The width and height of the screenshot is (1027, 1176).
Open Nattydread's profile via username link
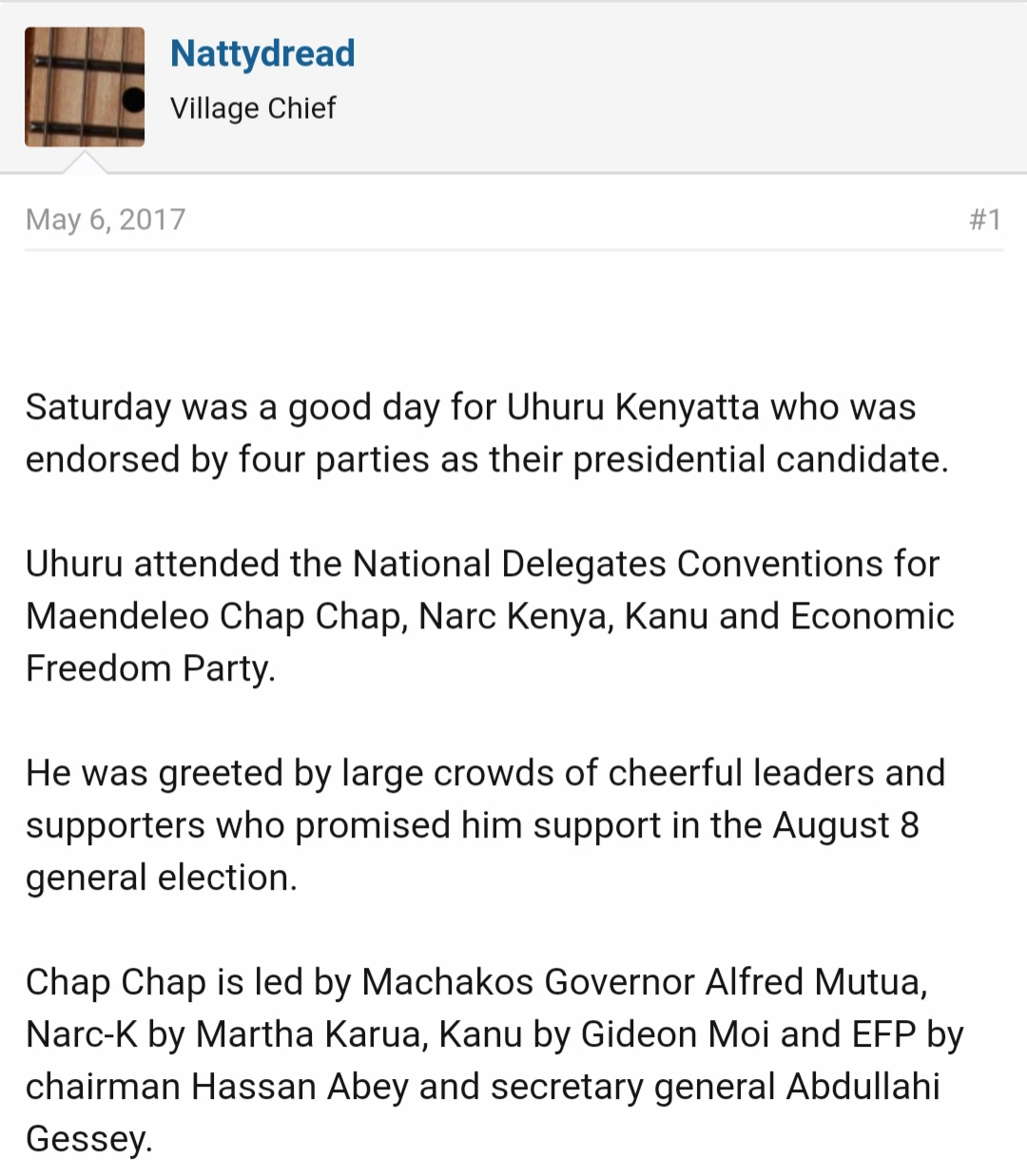click(262, 53)
